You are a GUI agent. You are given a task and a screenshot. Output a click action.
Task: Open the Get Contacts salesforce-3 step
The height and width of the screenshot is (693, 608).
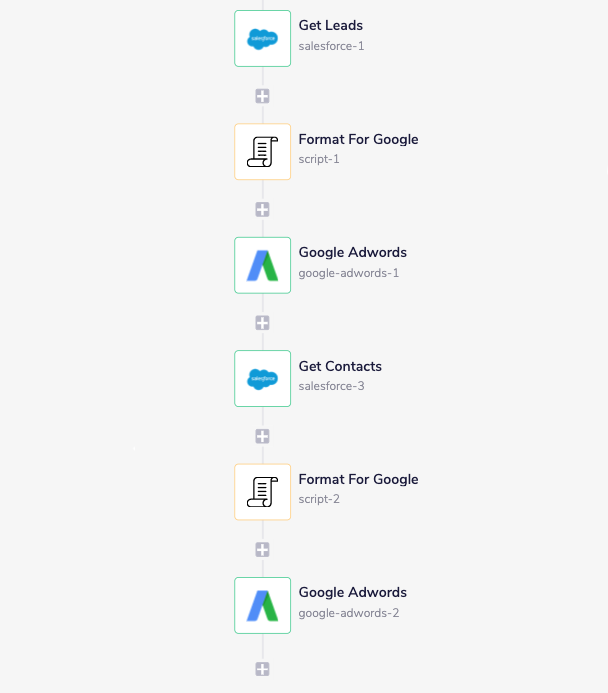coord(263,378)
